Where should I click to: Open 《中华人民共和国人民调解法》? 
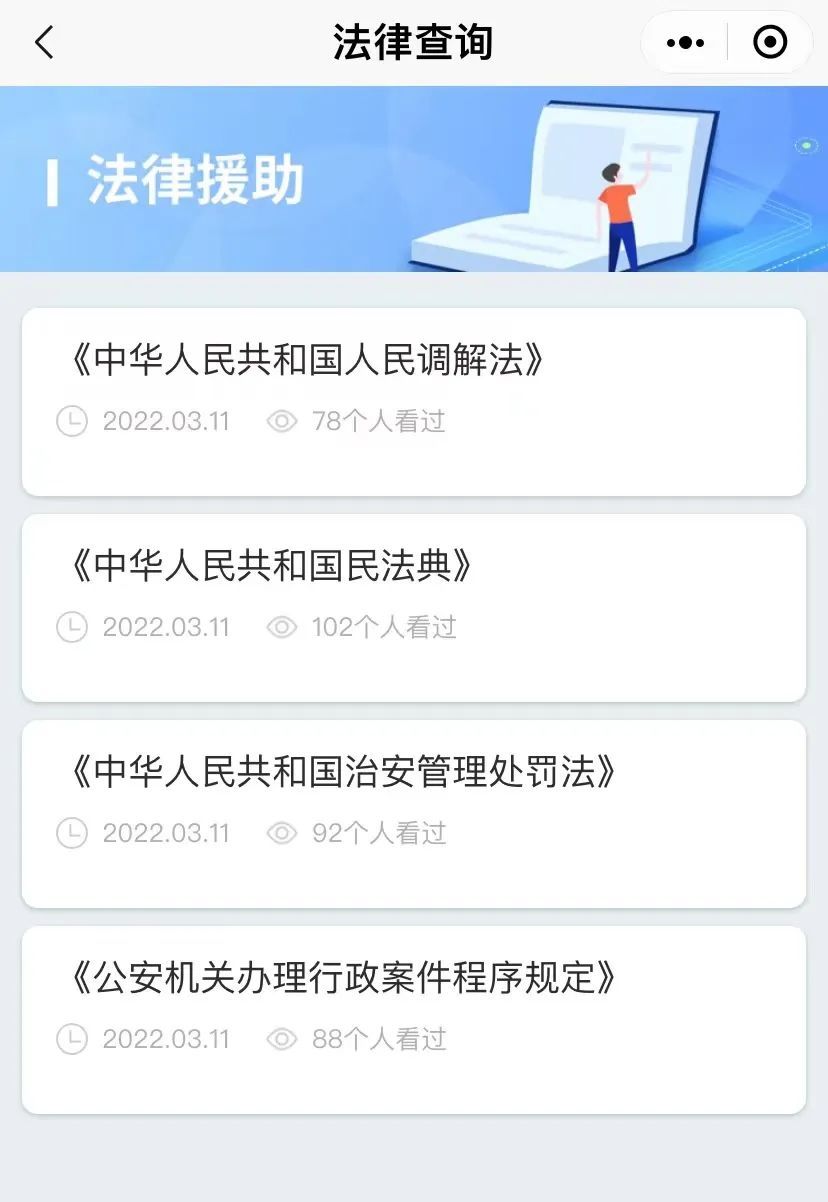[310, 361]
